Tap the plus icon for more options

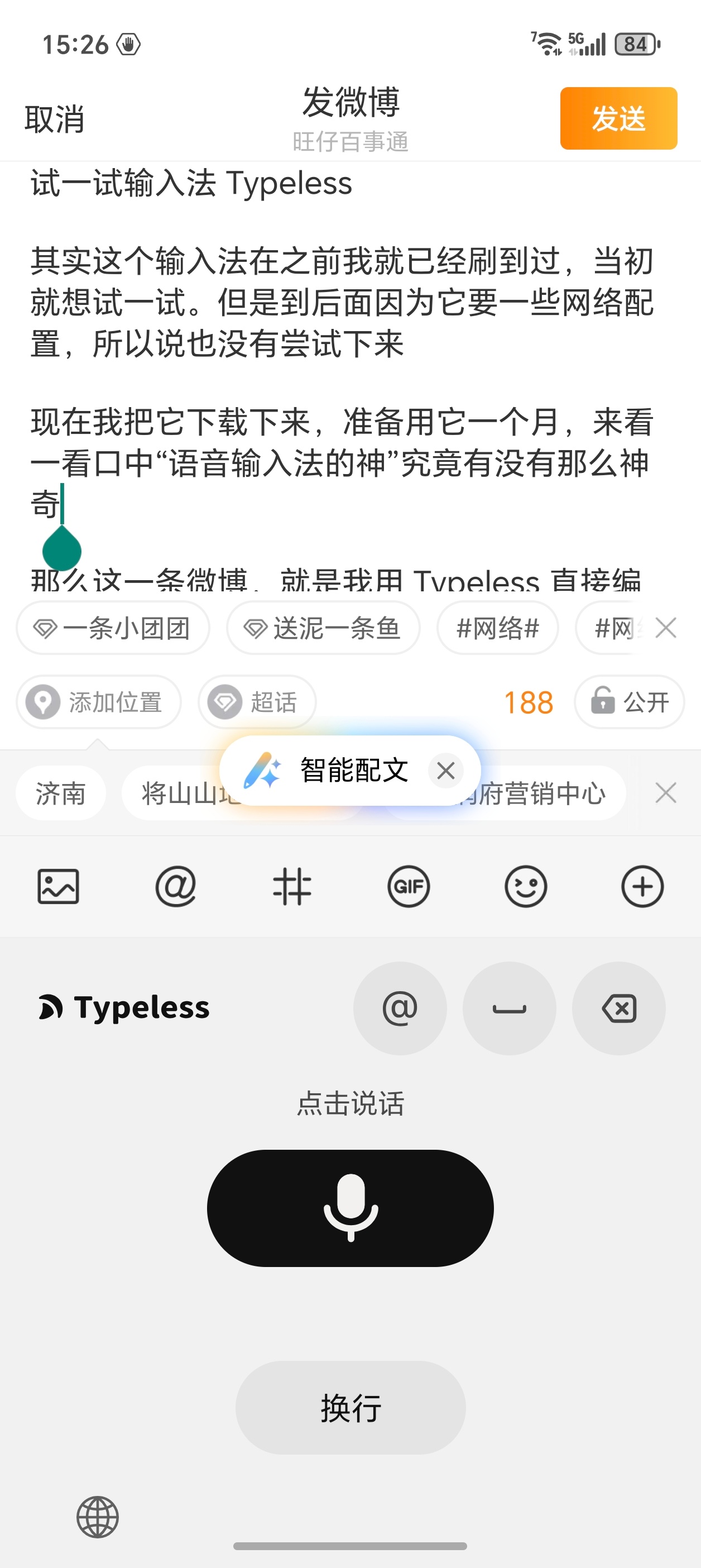pyautogui.click(x=642, y=886)
